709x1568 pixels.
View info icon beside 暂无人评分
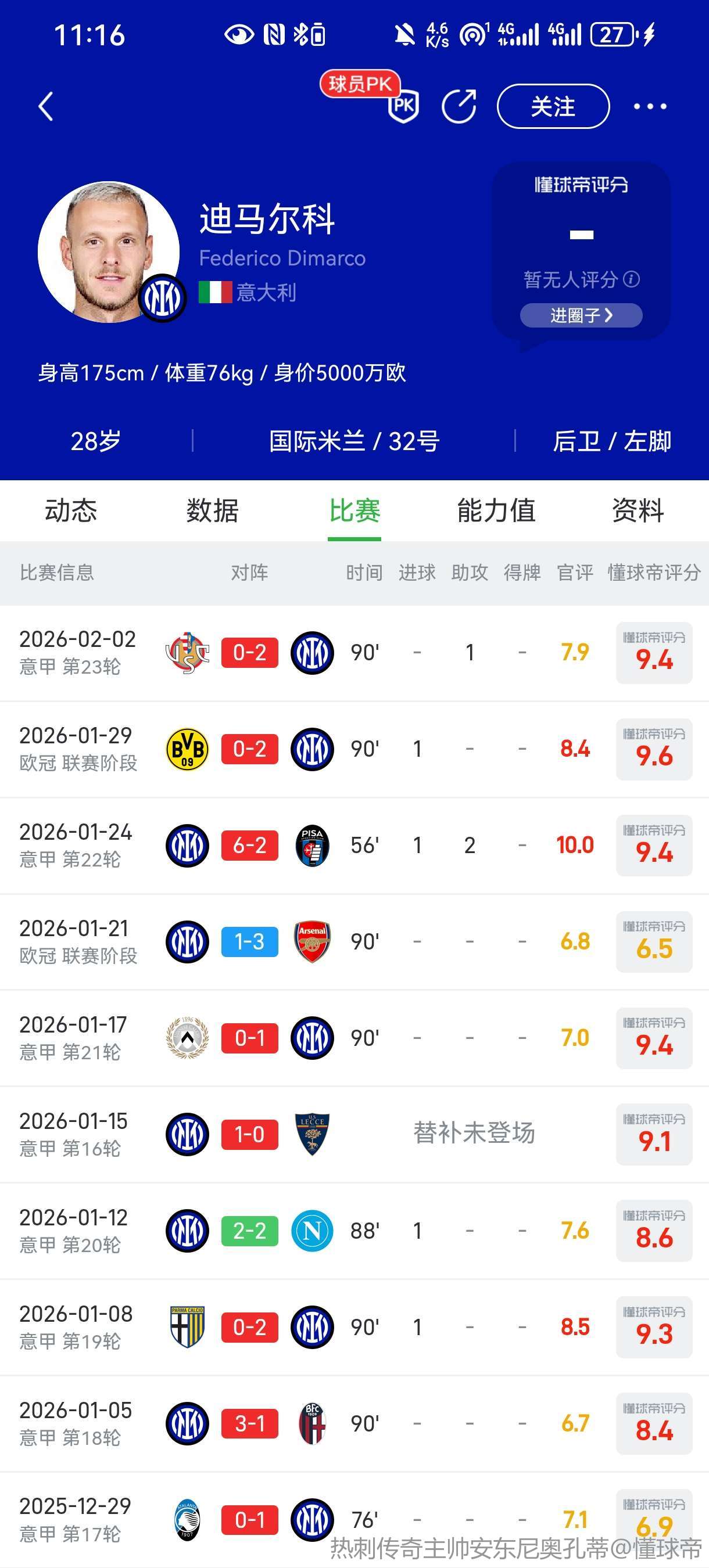632,279
